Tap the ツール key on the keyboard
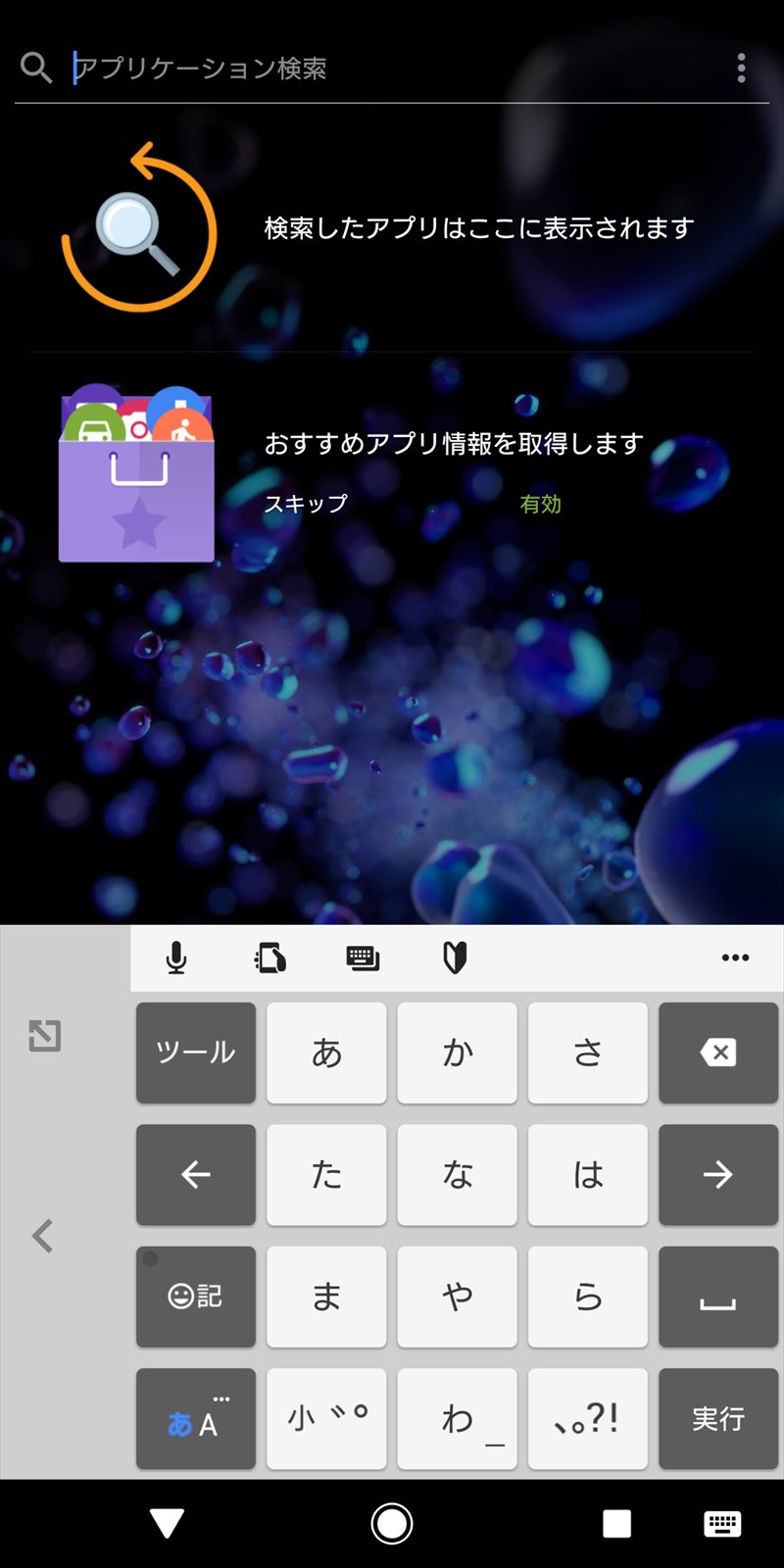Image resolution: width=784 pixels, height=1568 pixels. pyautogui.click(x=196, y=1053)
